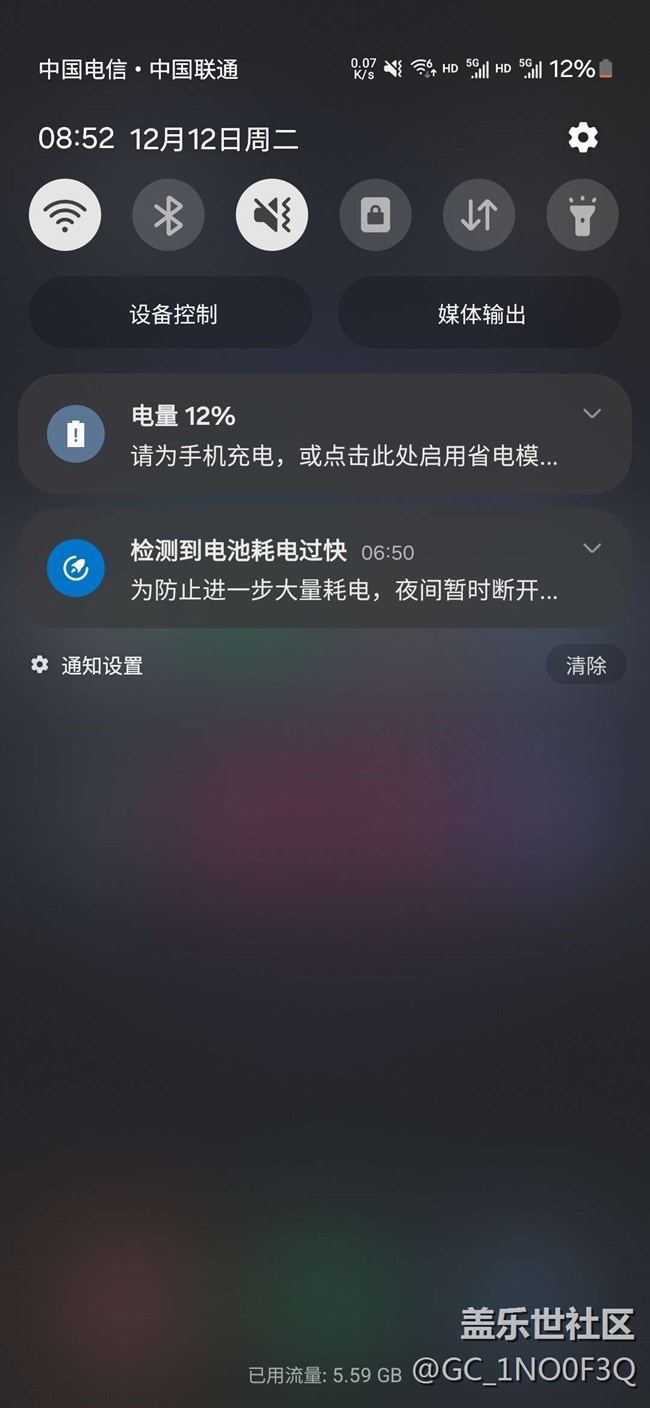
Task: Open 设备控制 panel
Action: 172,314
